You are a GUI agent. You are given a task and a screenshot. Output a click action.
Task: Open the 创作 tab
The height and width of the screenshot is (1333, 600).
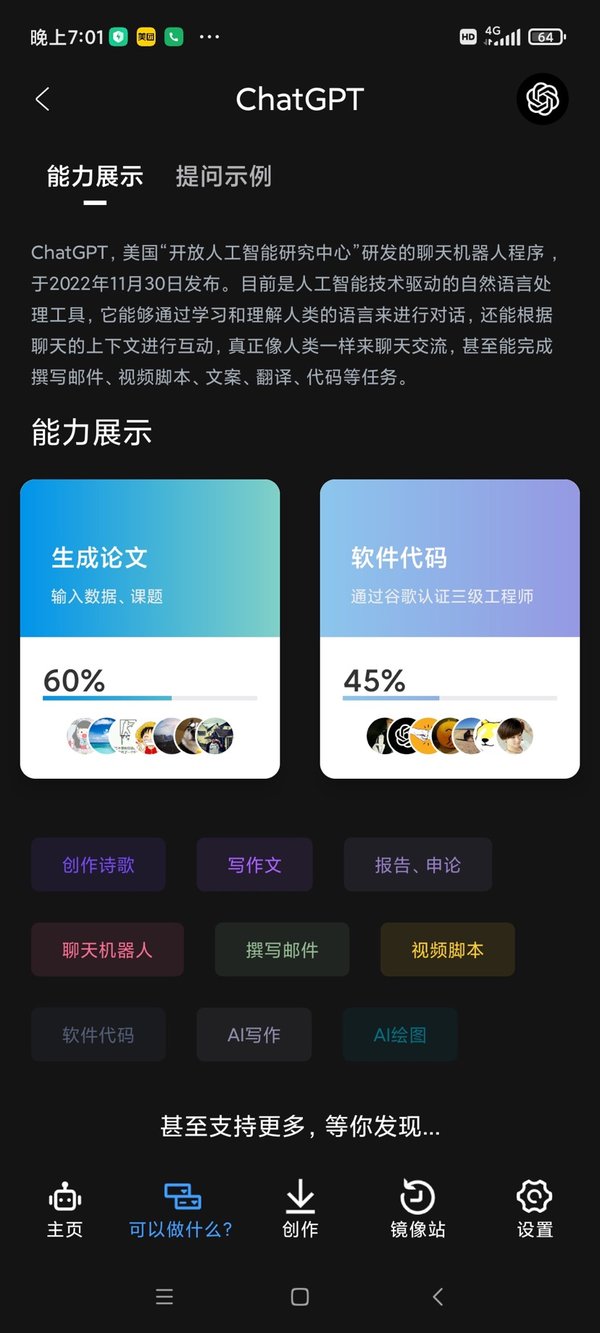click(300, 1210)
